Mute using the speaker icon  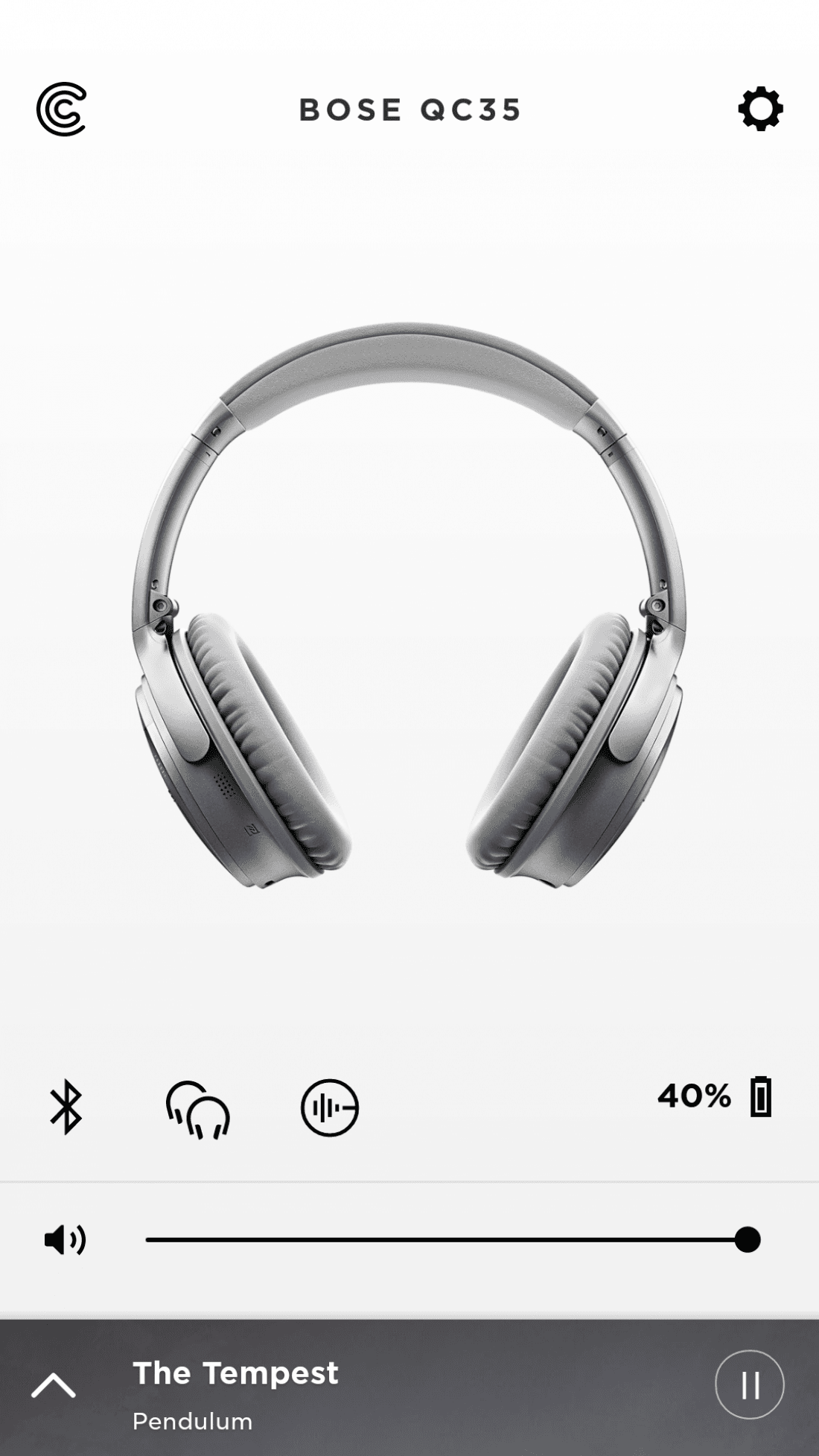(66, 1240)
